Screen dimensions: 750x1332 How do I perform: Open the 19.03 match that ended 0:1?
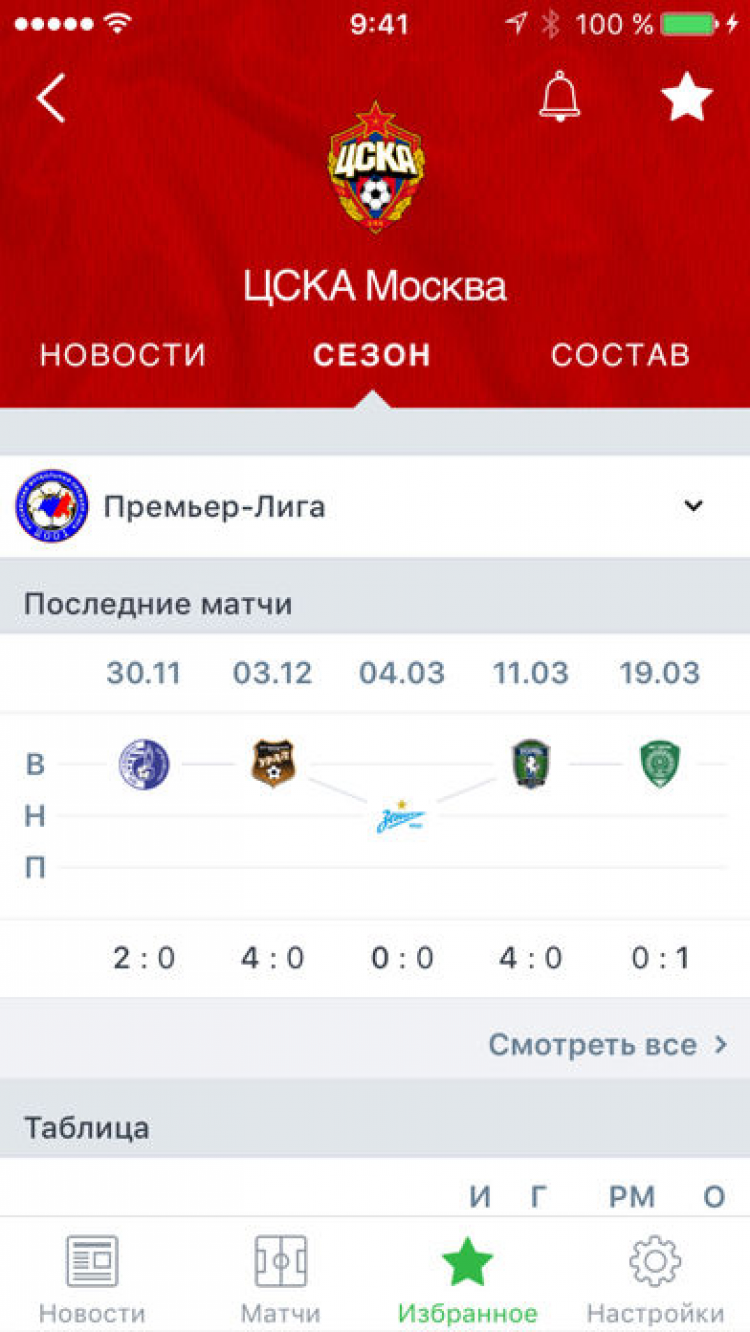(x=660, y=765)
